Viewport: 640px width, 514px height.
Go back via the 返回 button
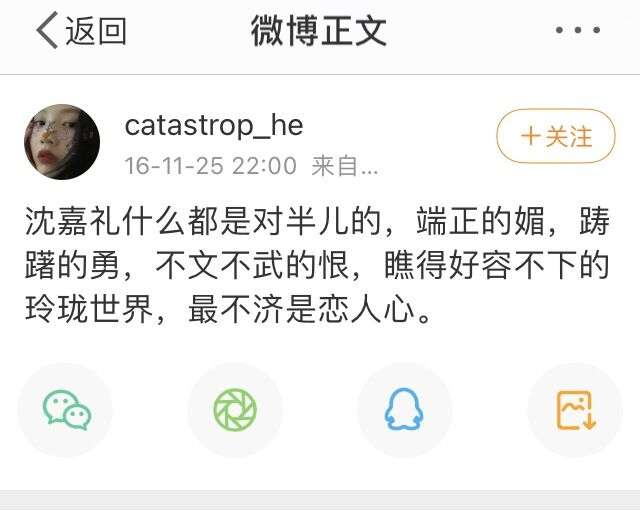[80, 32]
